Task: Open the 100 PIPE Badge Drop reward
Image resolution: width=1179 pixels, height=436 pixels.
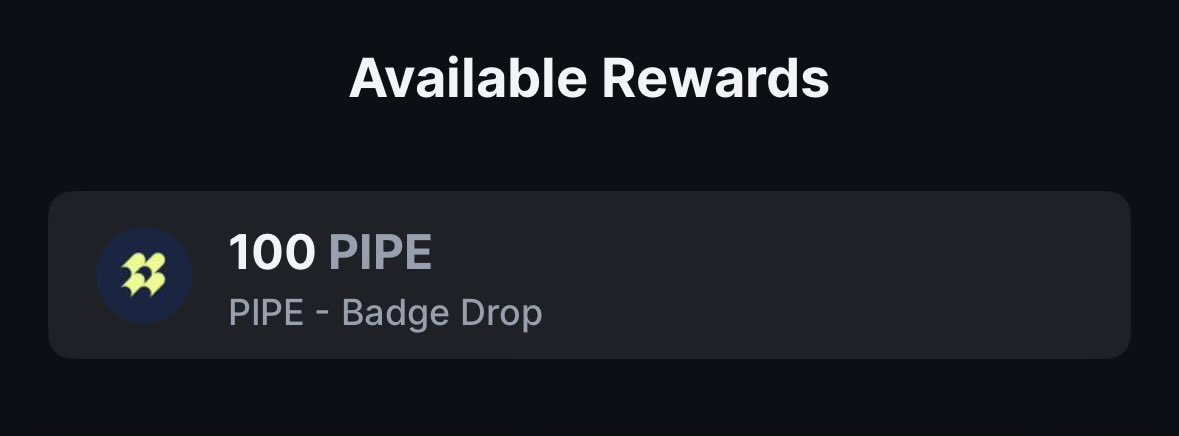Action: point(588,275)
